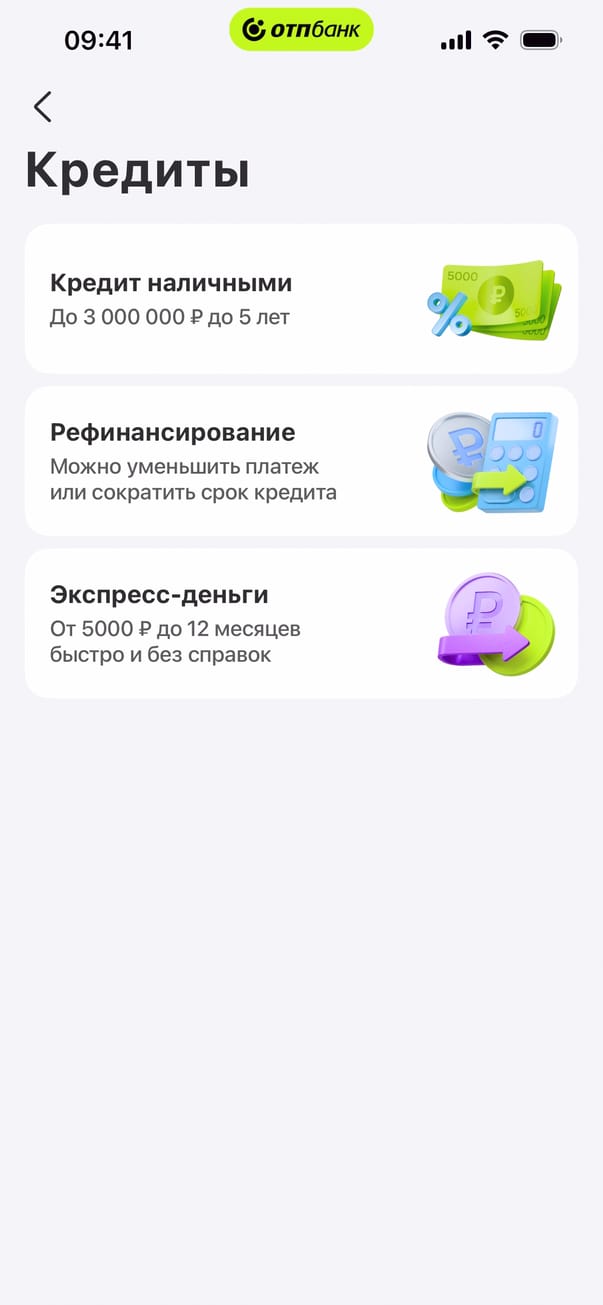Choose the Экспресс-деньги card
This screenshot has height=1305, width=603.
pyautogui.click(x=301, y=623)
